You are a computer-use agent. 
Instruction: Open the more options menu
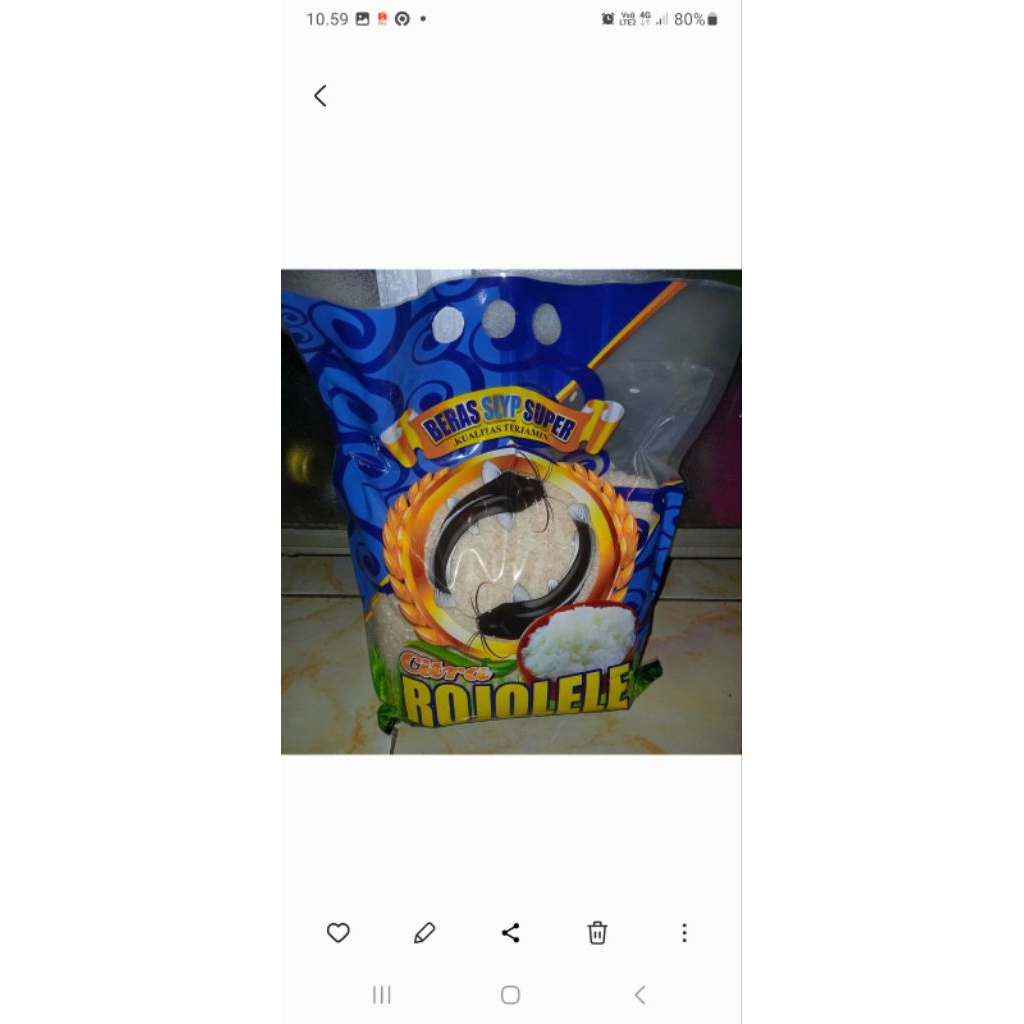(684, 933)
